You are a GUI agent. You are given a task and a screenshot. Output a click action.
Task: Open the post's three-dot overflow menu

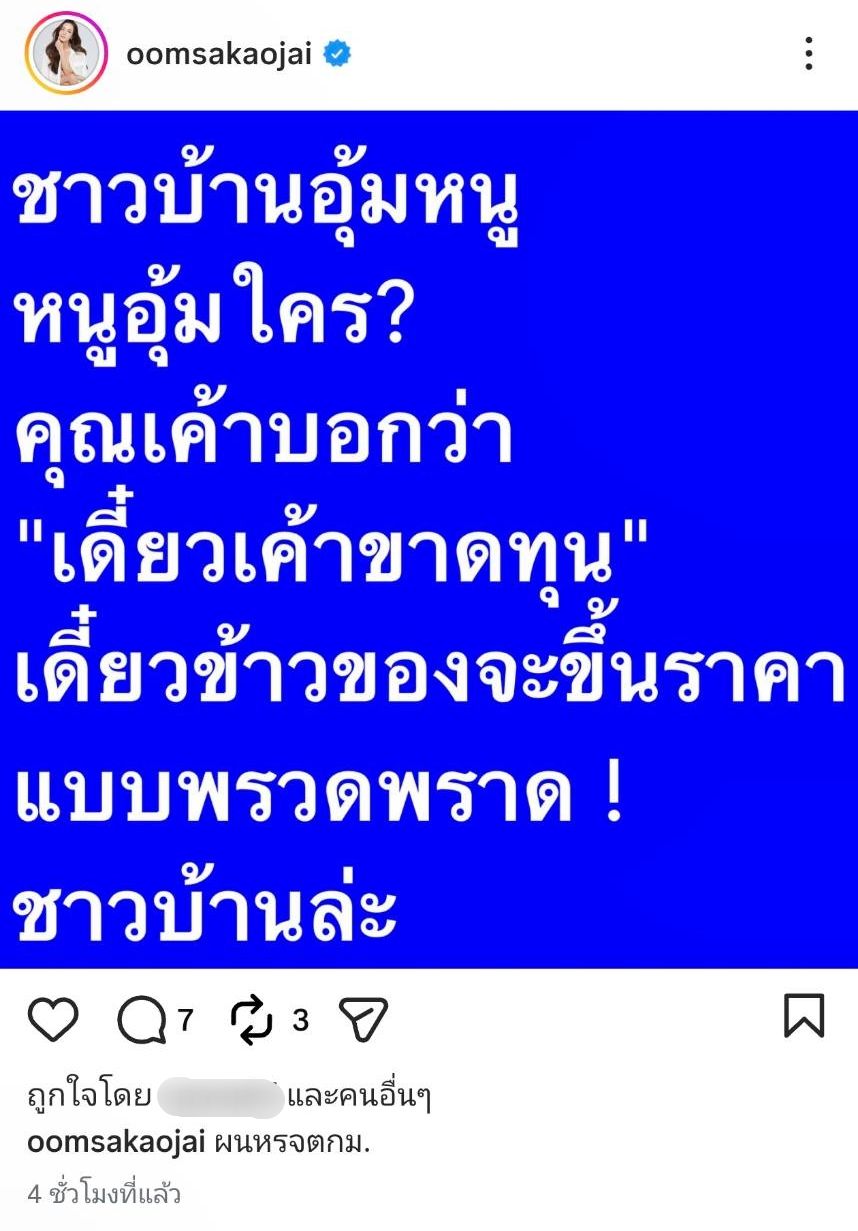(808, 54)
